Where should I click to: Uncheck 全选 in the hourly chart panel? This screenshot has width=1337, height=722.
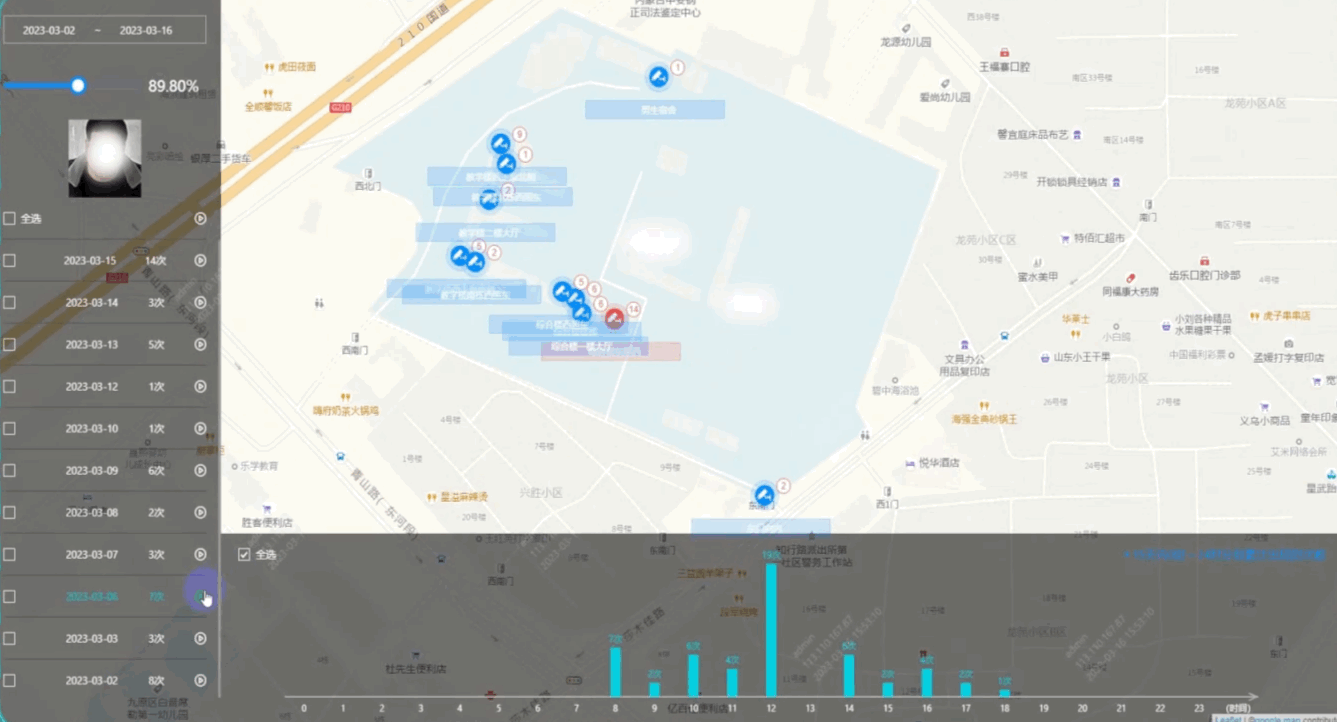click(244, 554)
